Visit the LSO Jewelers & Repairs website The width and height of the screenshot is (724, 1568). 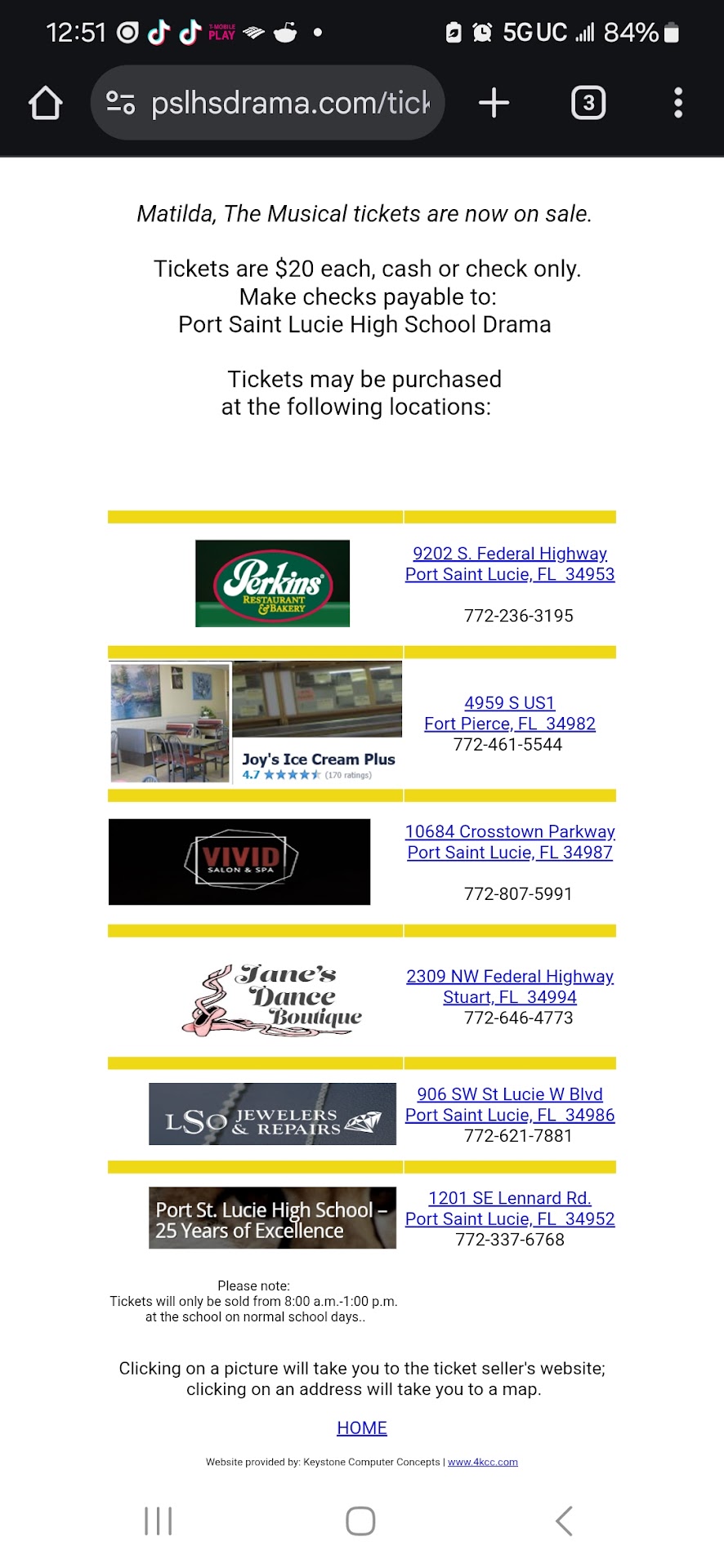click(x=272, y=1115)
